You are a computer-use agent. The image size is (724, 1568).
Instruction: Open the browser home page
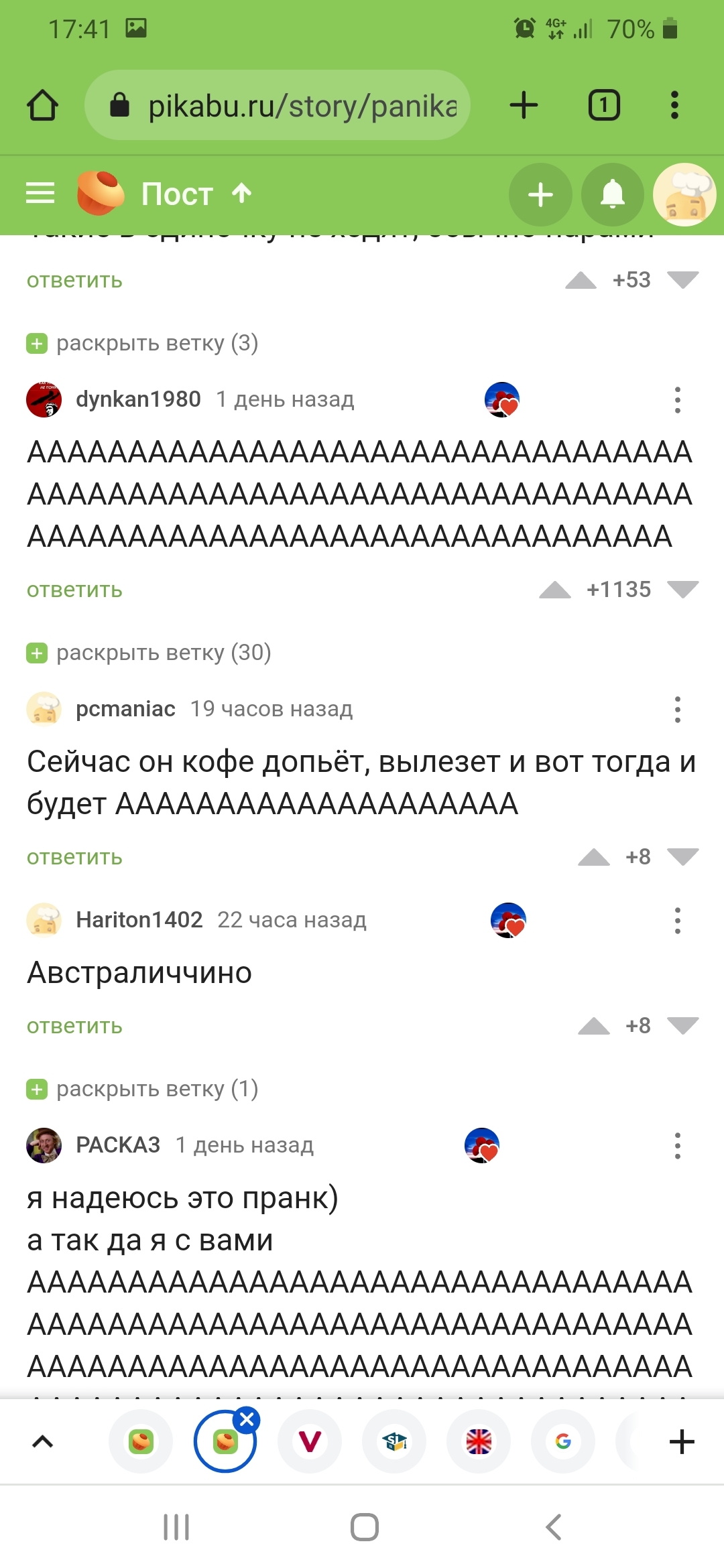(x=42, y=106)
